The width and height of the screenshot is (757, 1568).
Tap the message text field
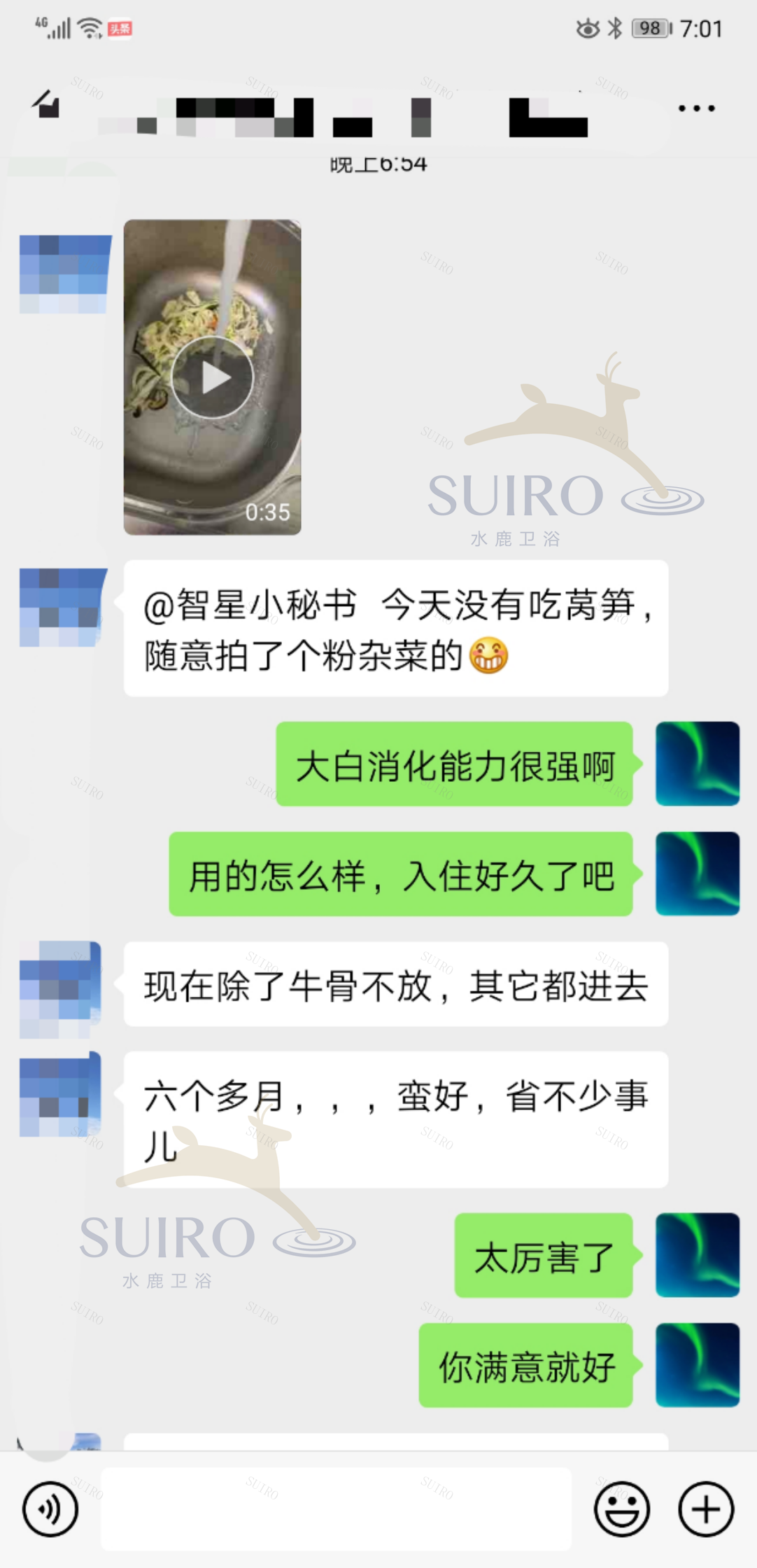[x=336, y=1508]
